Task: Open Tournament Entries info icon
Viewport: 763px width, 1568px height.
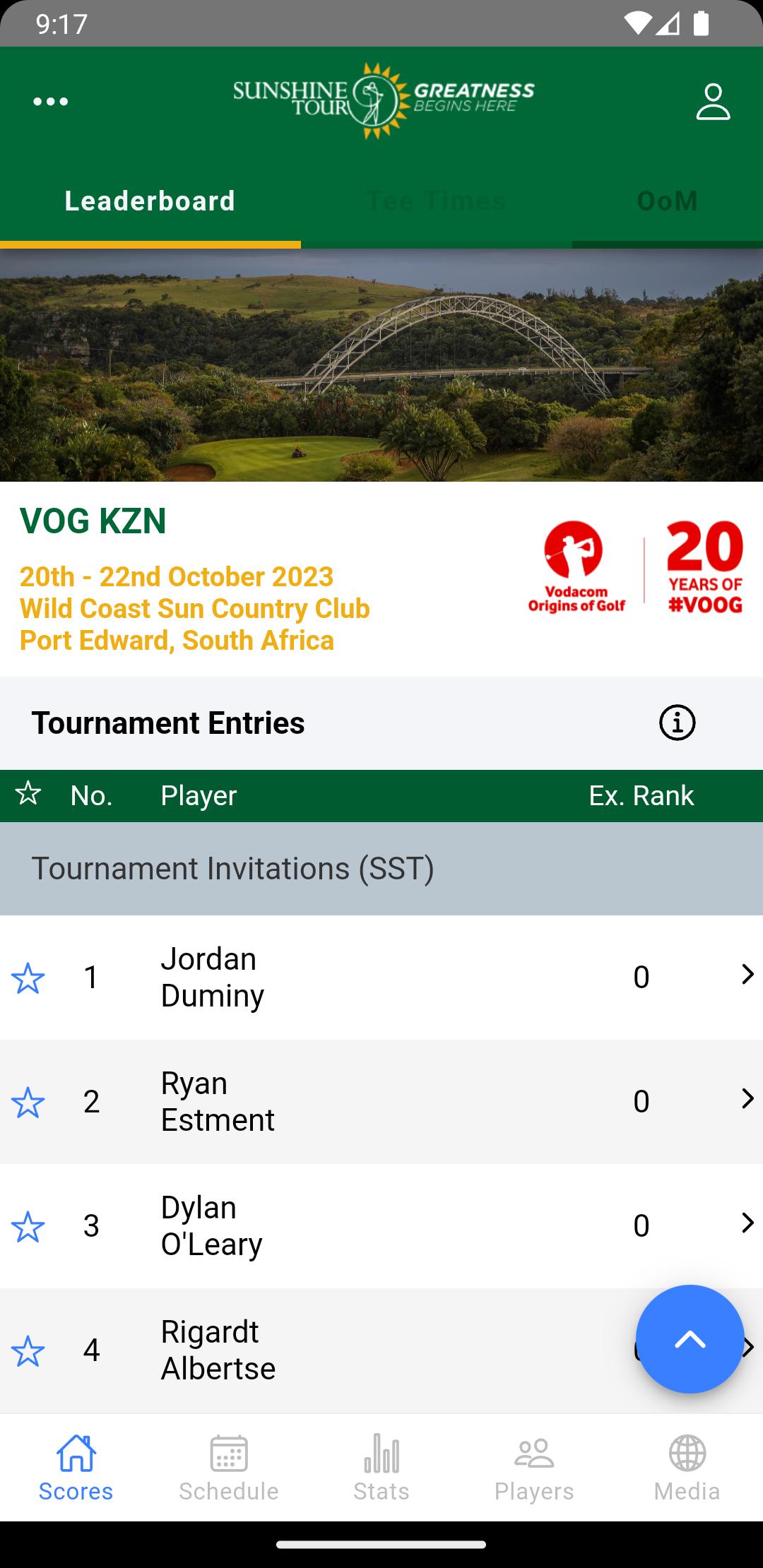Action: (677, 723)
